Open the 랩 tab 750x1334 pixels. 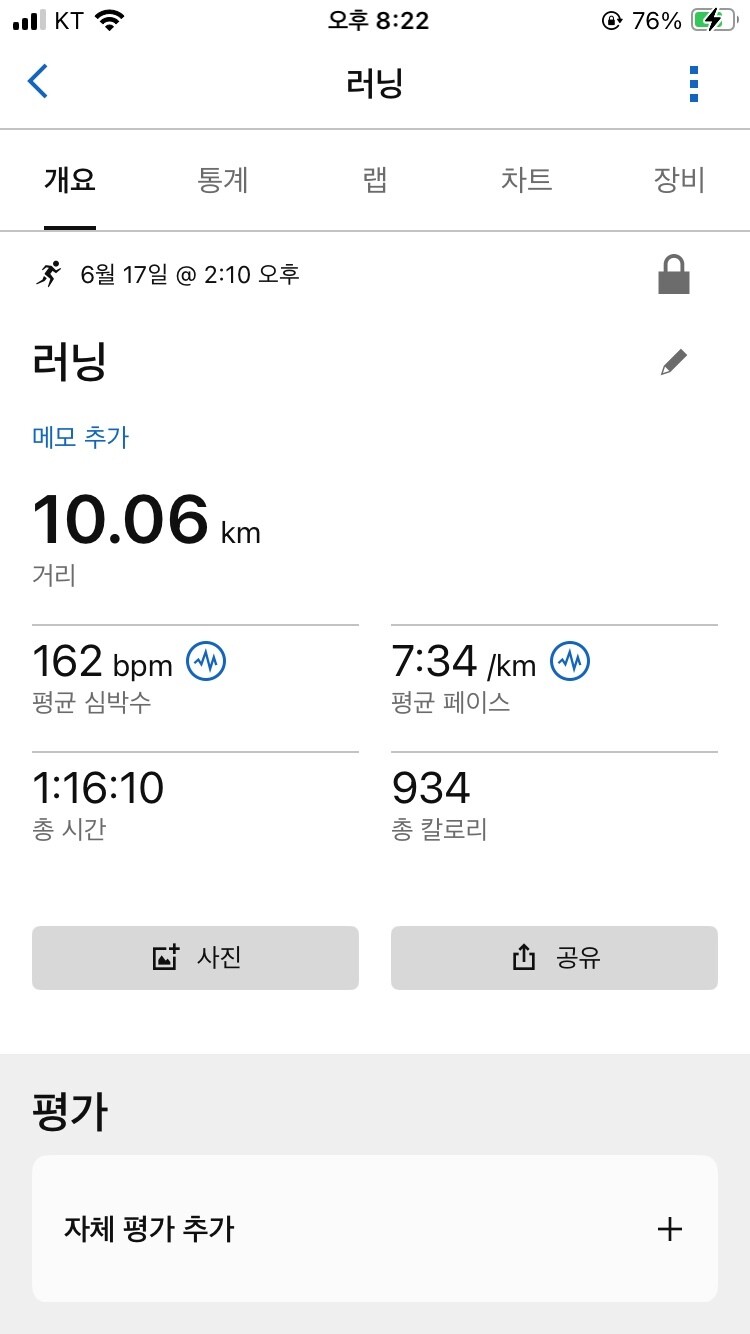(375, 180)
